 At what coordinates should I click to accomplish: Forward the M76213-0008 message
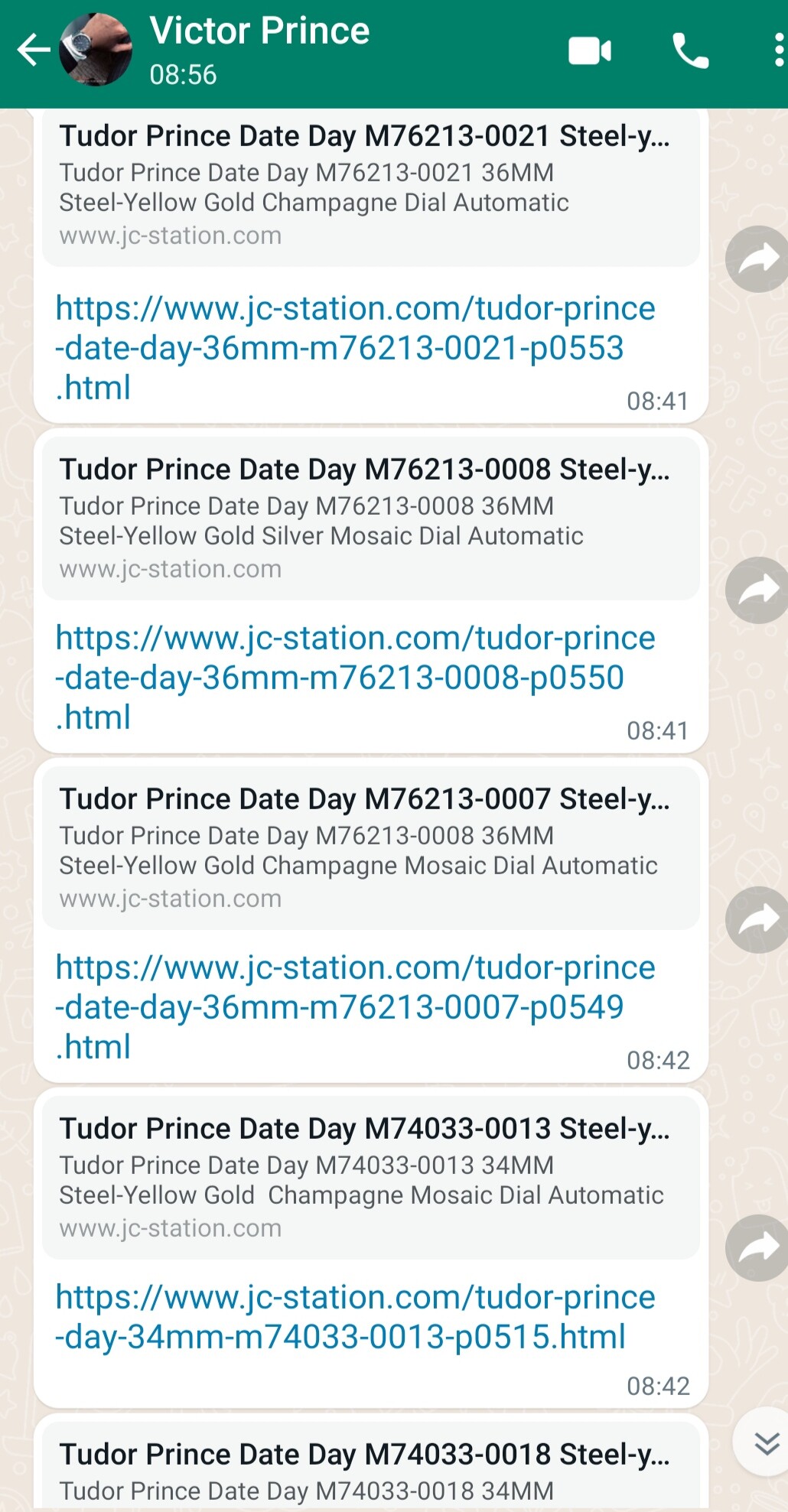(757, 590)
